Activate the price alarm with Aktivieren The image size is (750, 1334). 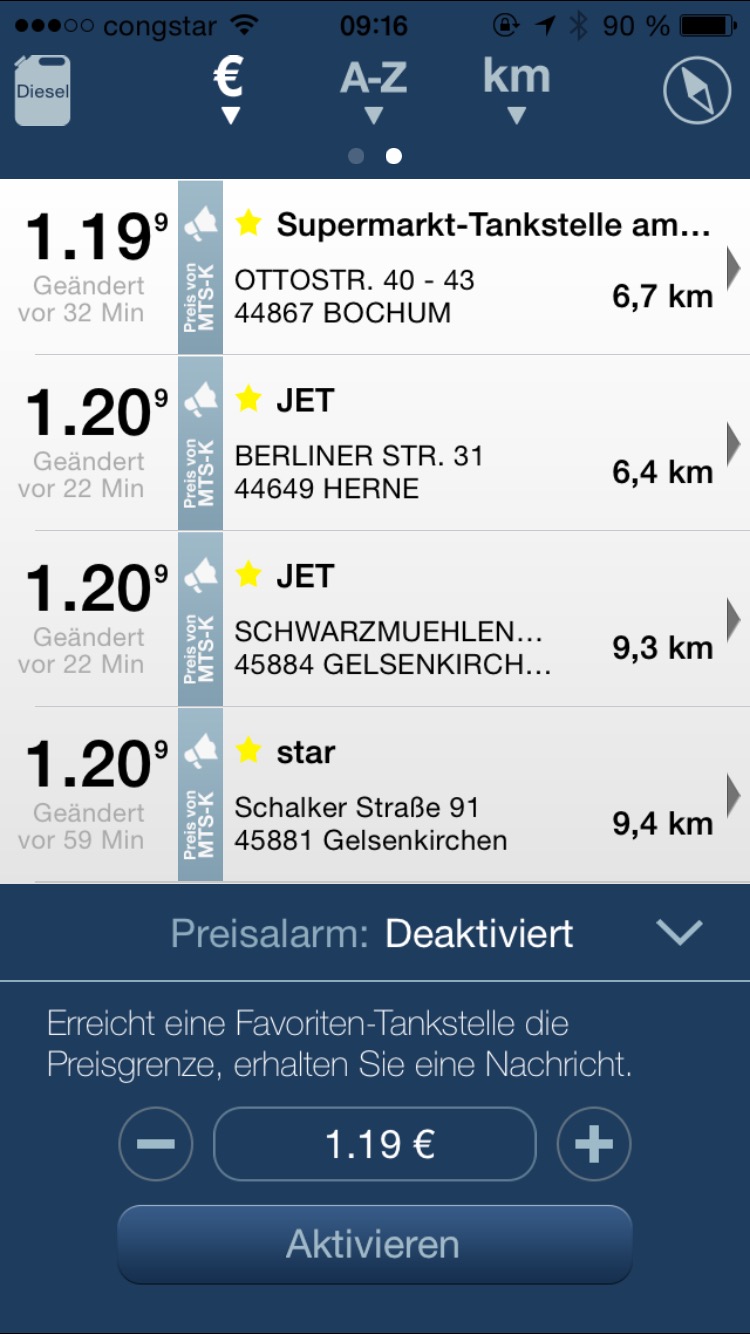click(x=375, y=1244)
